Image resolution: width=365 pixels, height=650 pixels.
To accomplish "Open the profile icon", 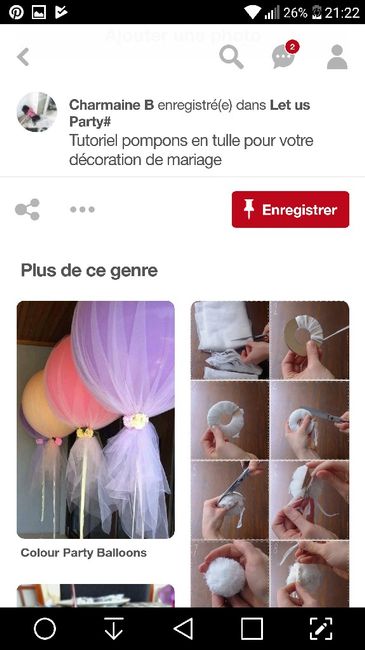I will coord(337,57).
